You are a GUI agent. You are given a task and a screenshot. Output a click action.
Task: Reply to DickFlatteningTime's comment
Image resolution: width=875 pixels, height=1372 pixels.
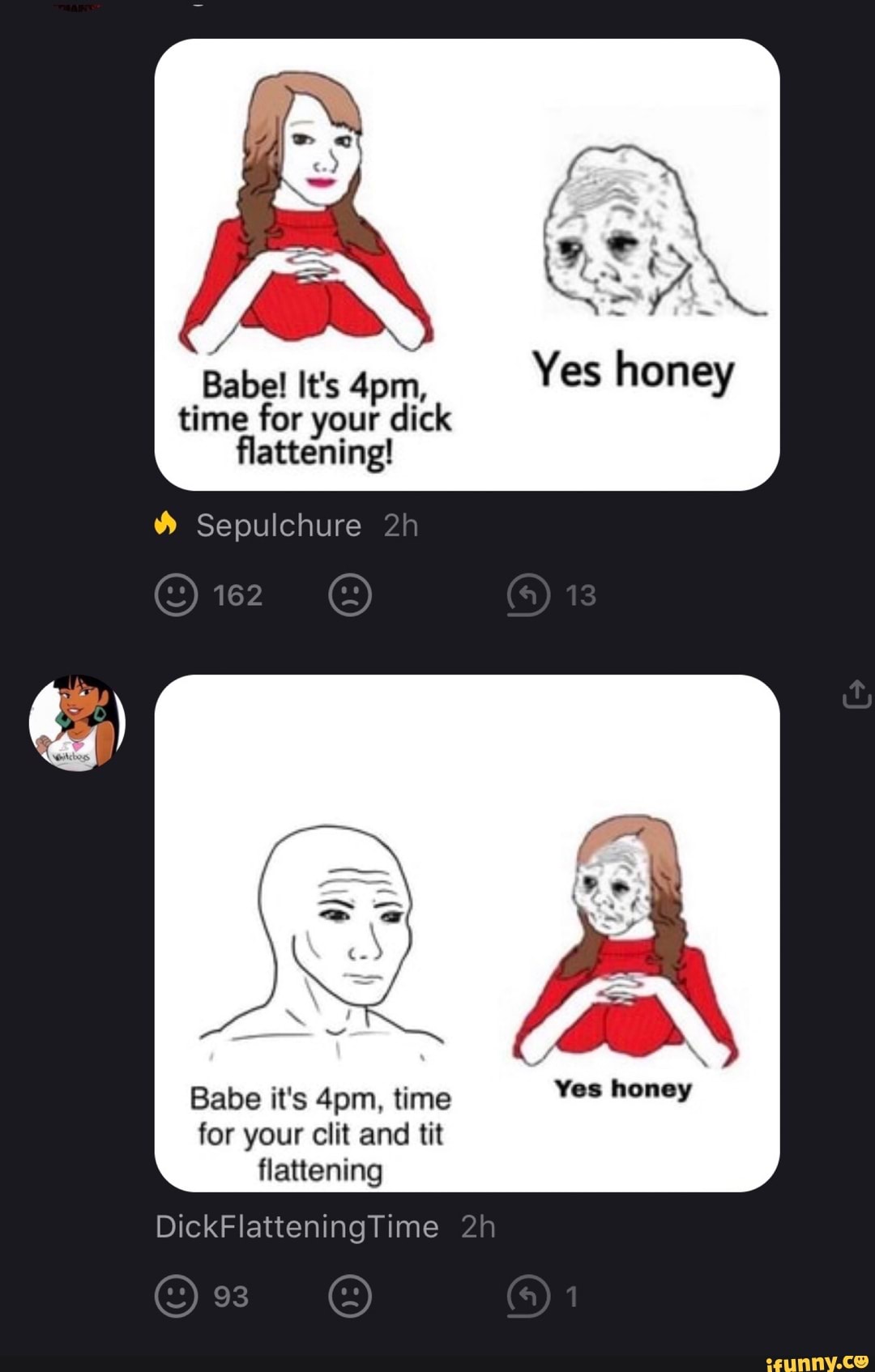528,1297
